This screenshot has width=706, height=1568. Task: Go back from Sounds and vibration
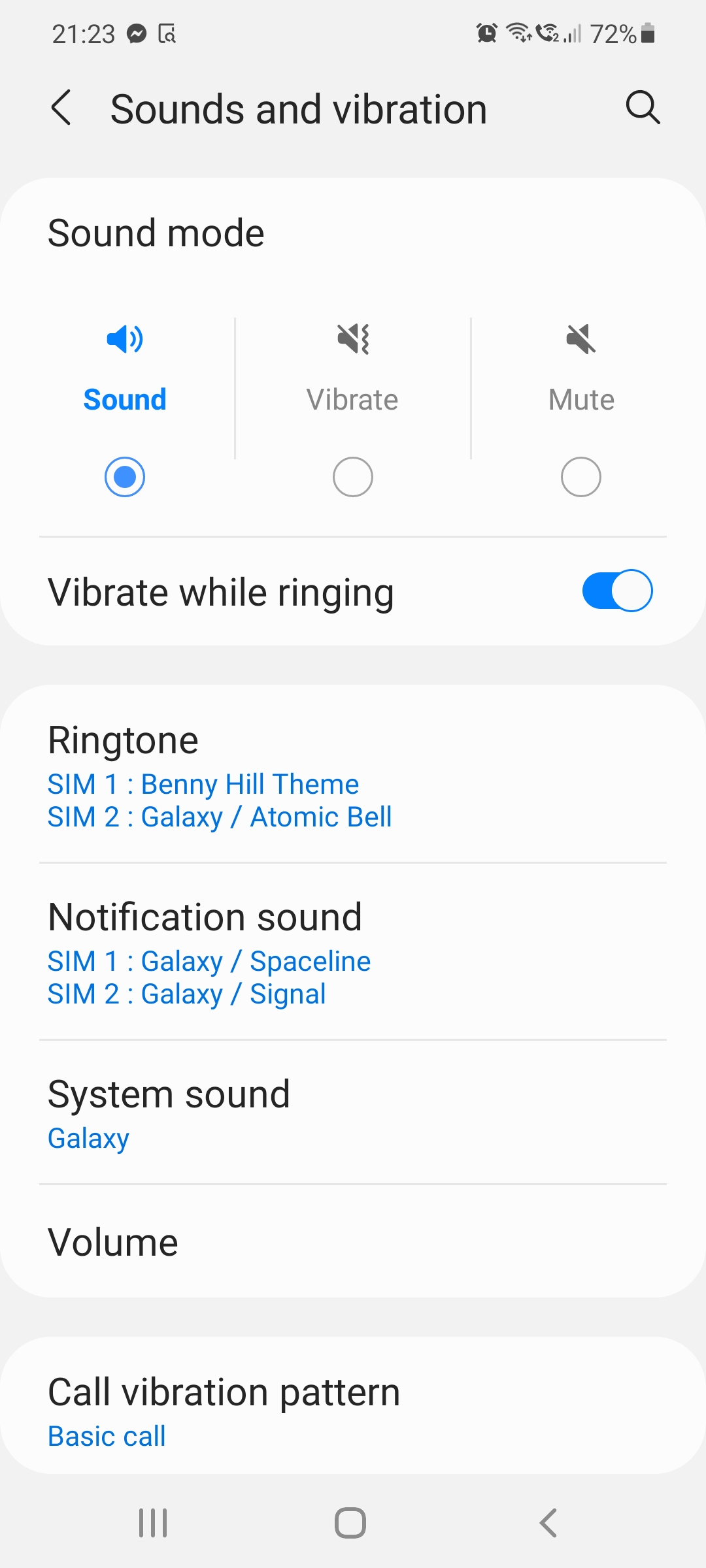pyautogui.click(x=61, y=108)
